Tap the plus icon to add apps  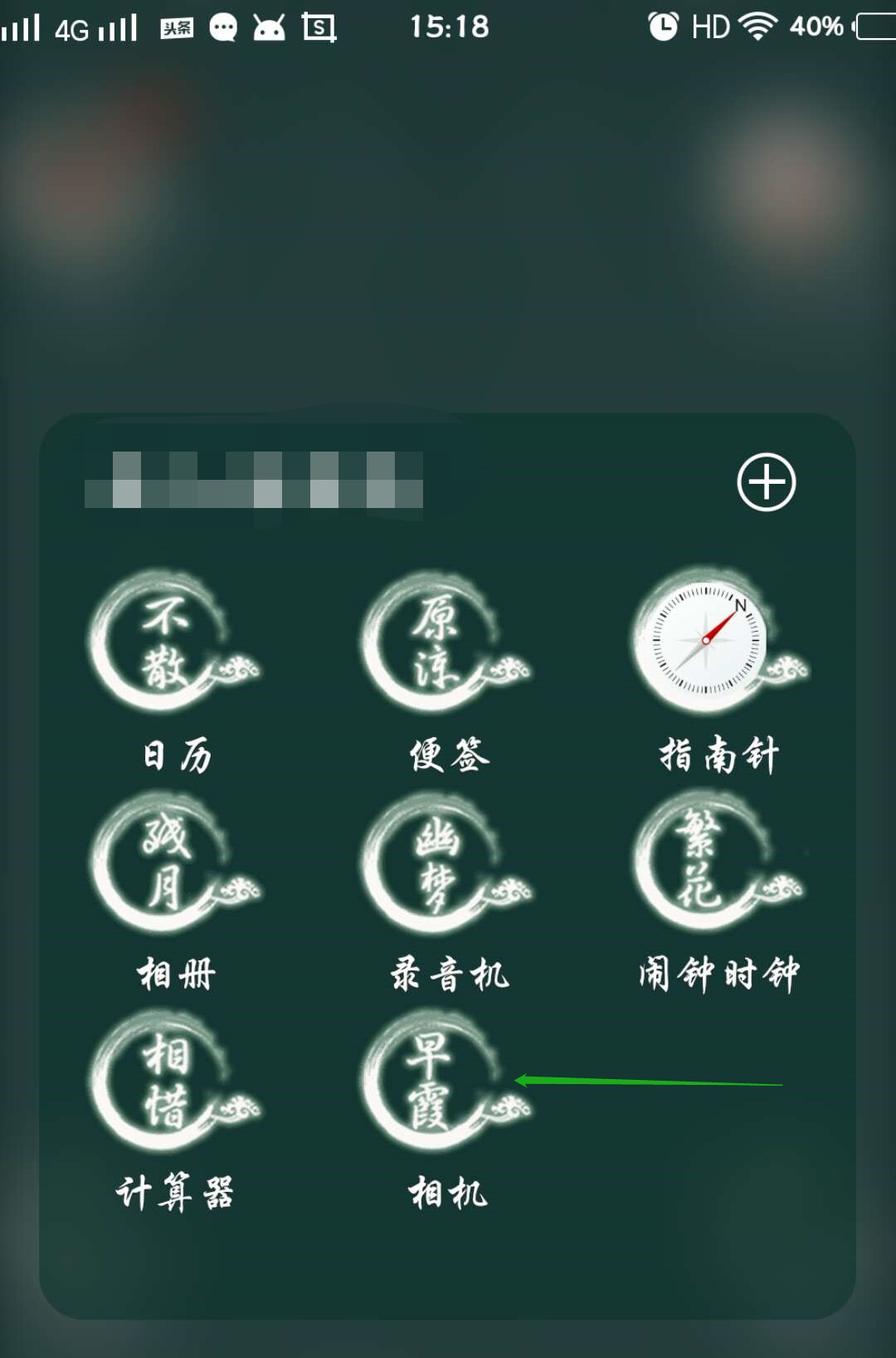[x=766, y=482]
